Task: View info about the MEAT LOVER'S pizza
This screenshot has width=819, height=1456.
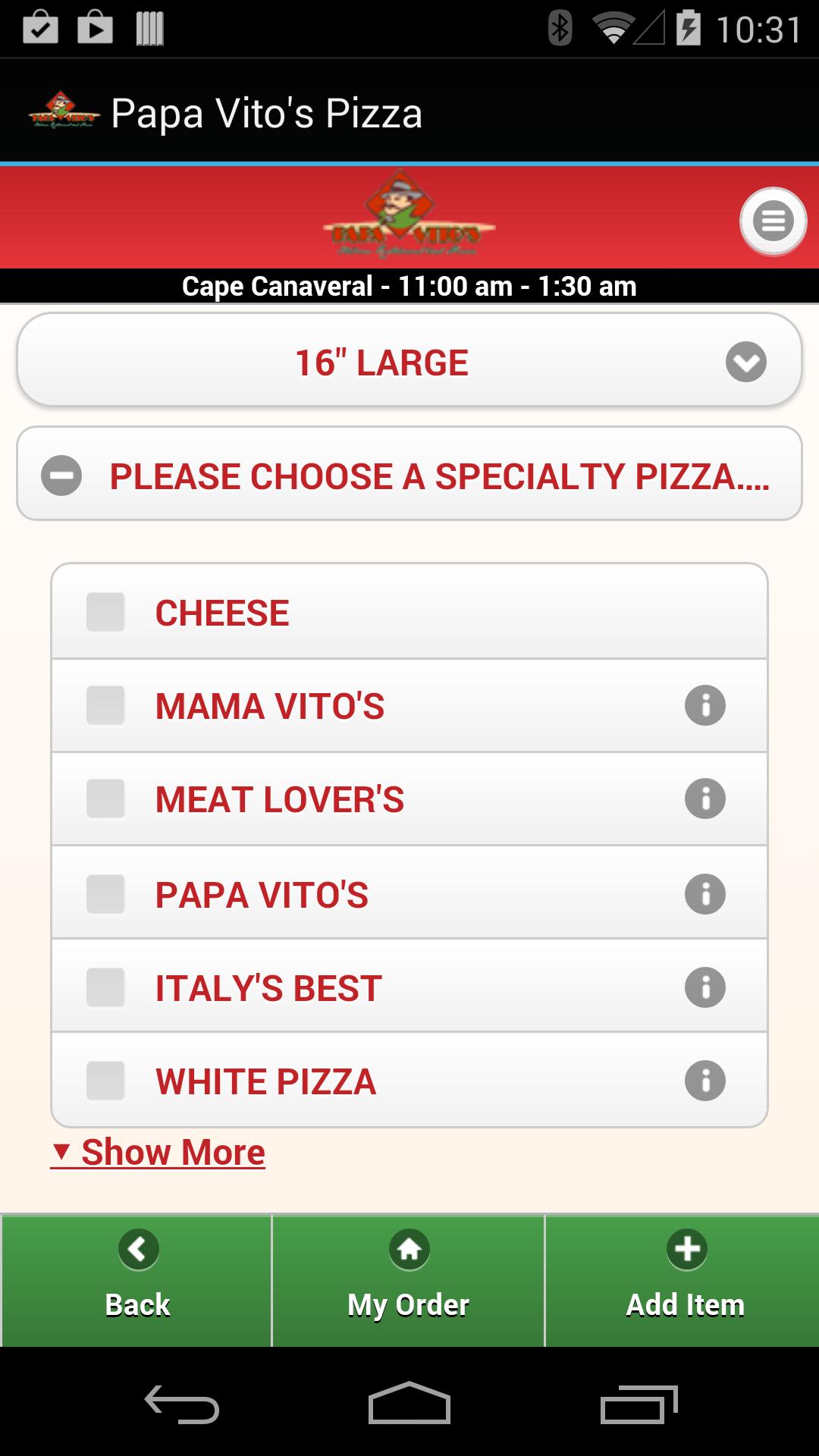Action: [x=705, y=799]
